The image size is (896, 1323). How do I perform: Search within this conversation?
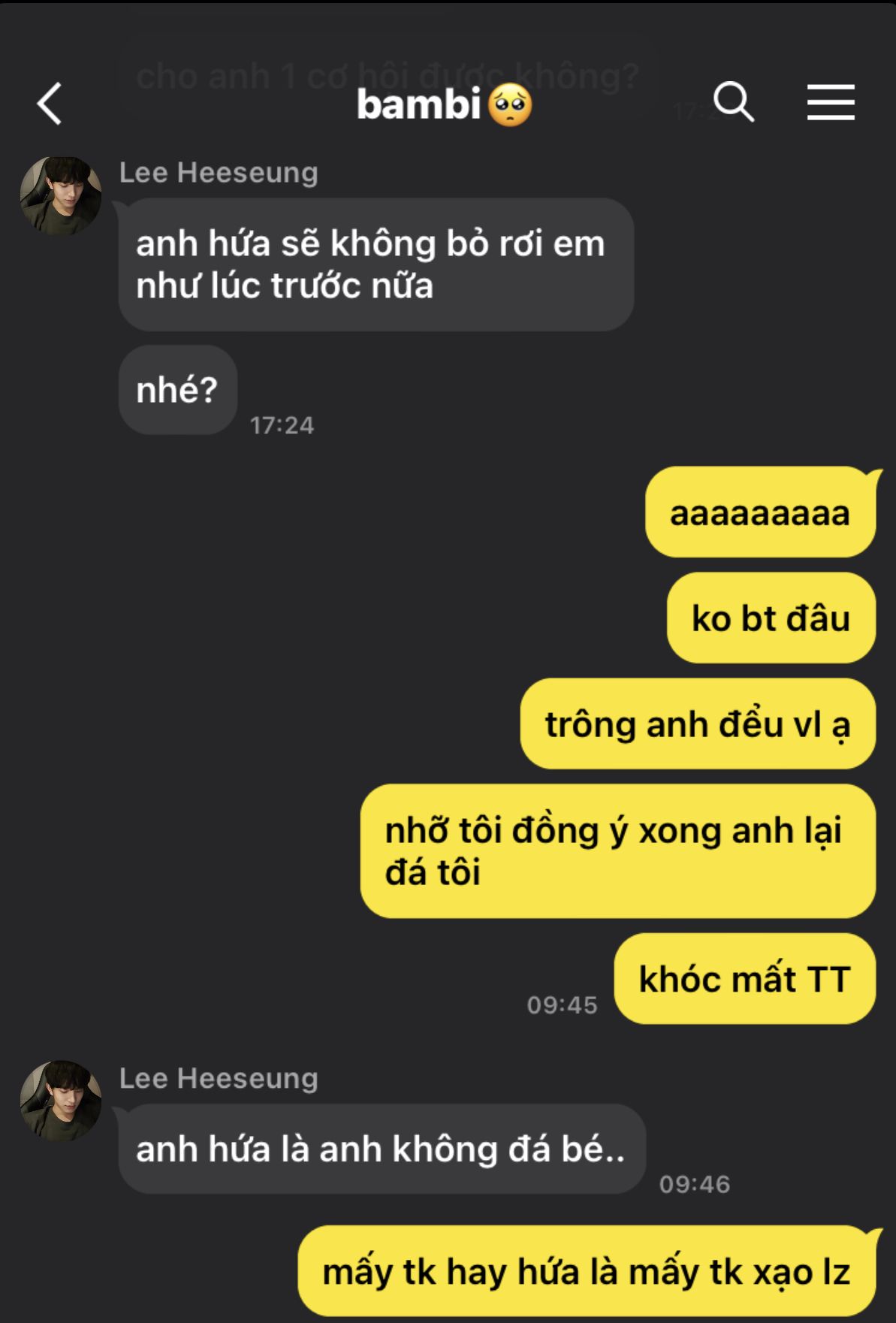(x=733, y=102)
